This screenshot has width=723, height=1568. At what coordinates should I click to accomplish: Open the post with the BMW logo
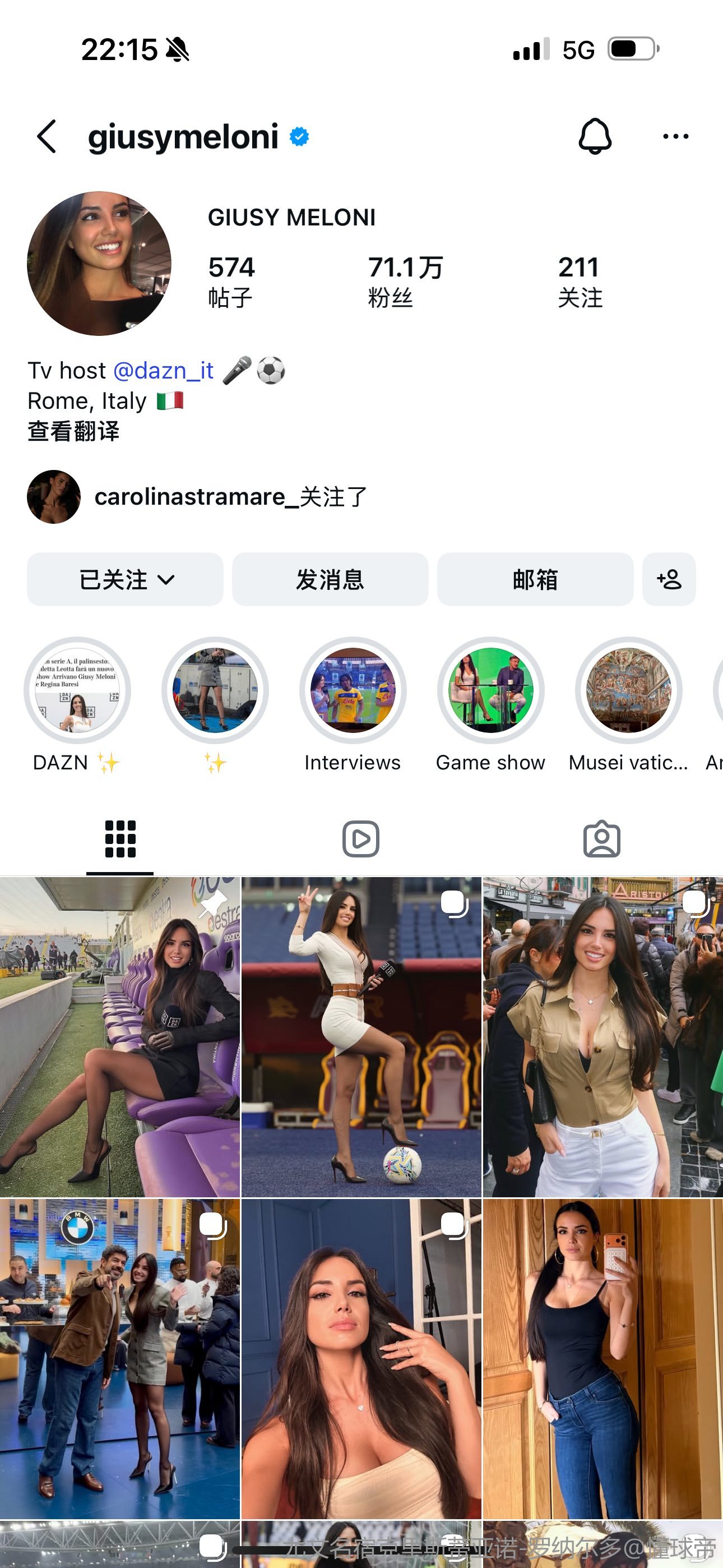120,1359
